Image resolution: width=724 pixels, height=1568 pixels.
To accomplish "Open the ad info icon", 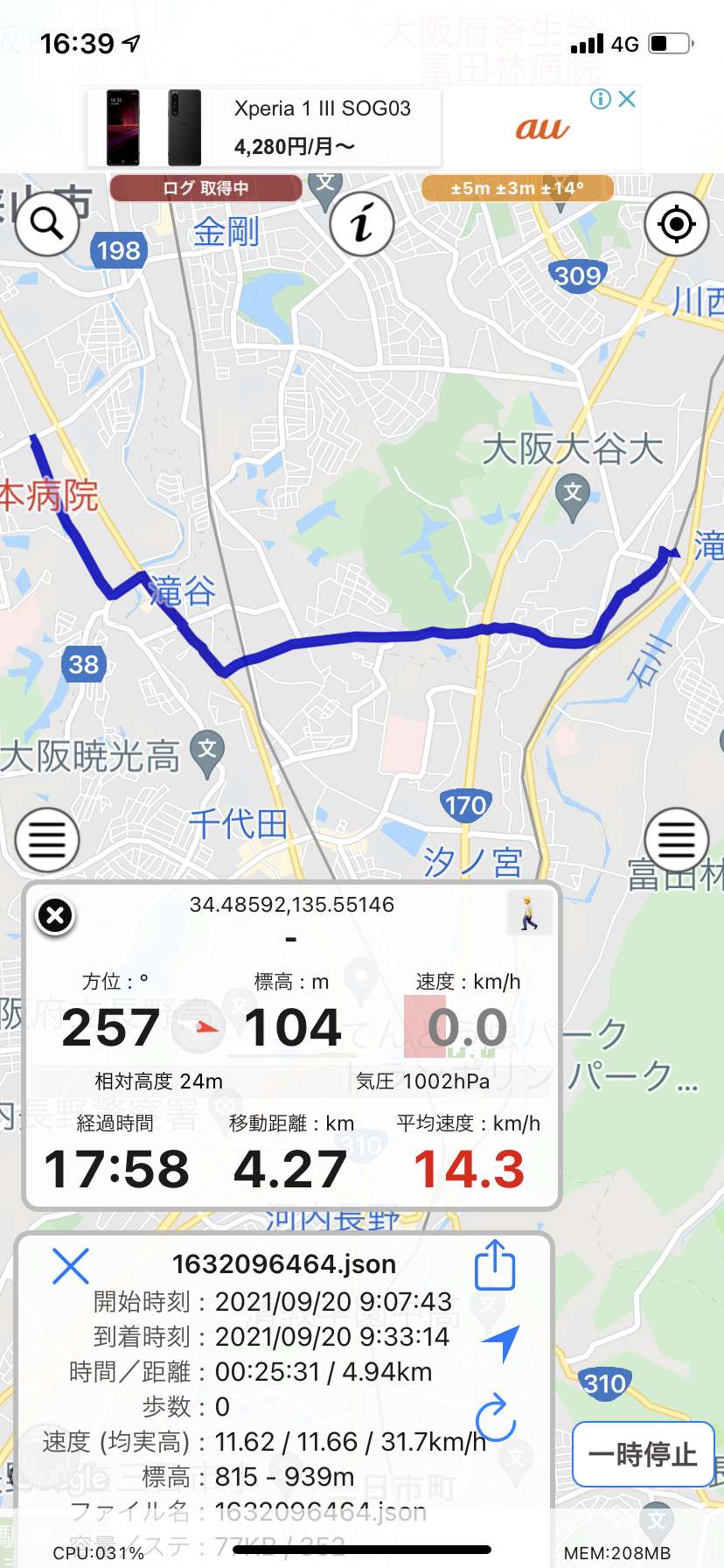I will (601, 99).
